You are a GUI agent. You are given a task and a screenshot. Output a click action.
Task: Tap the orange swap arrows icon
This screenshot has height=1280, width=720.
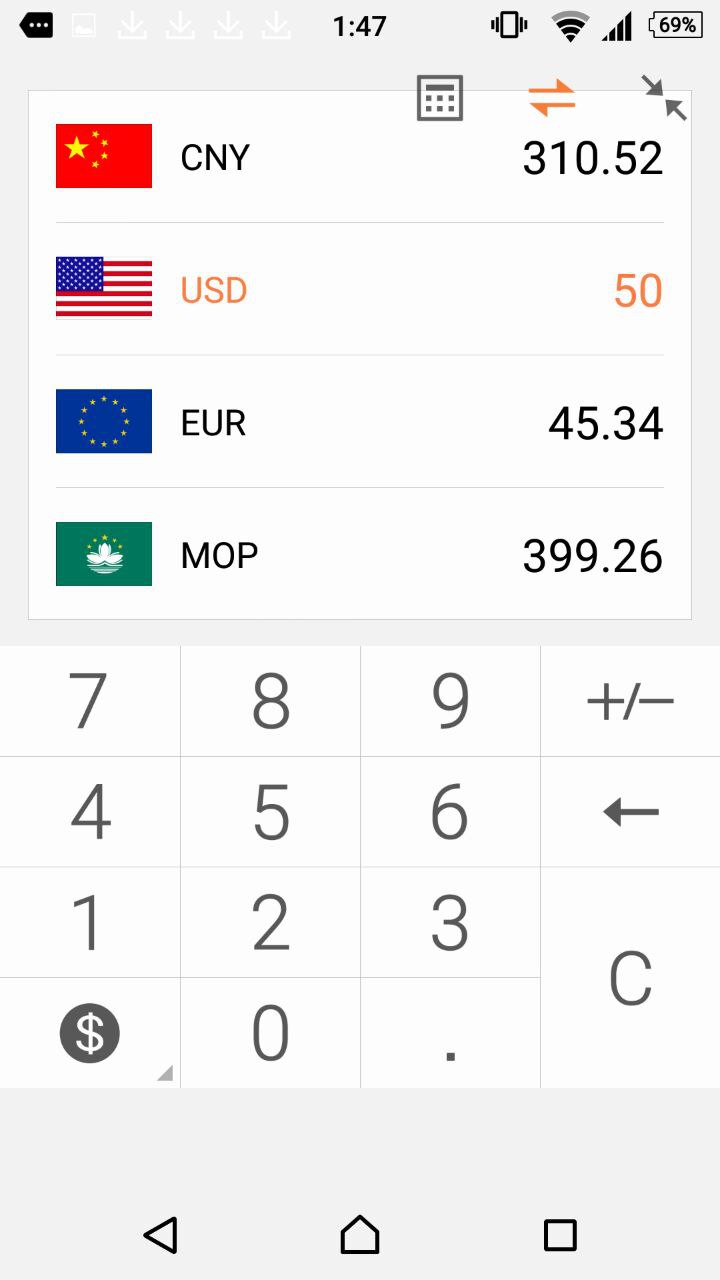[x=552, y=97]
